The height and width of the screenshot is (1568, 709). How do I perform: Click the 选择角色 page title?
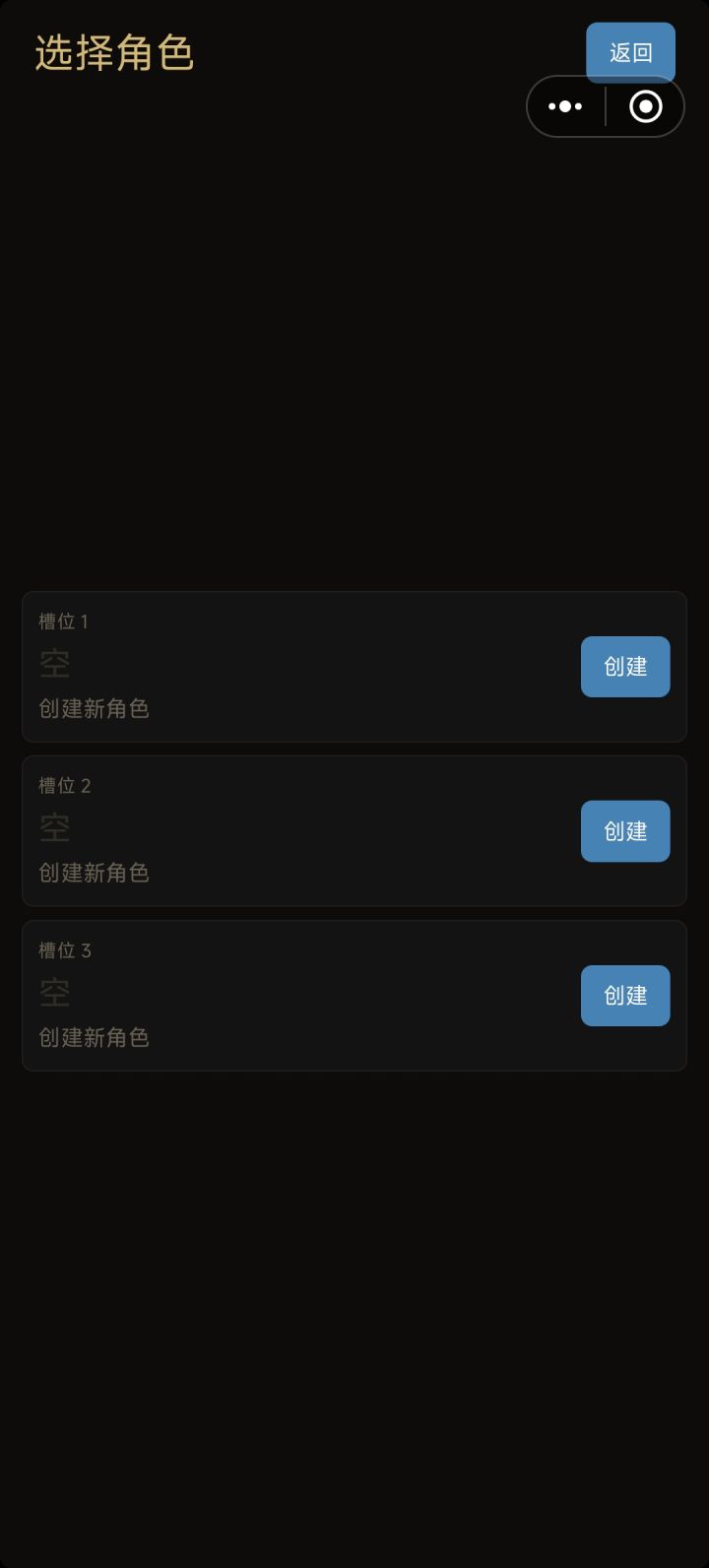point(113,54)
